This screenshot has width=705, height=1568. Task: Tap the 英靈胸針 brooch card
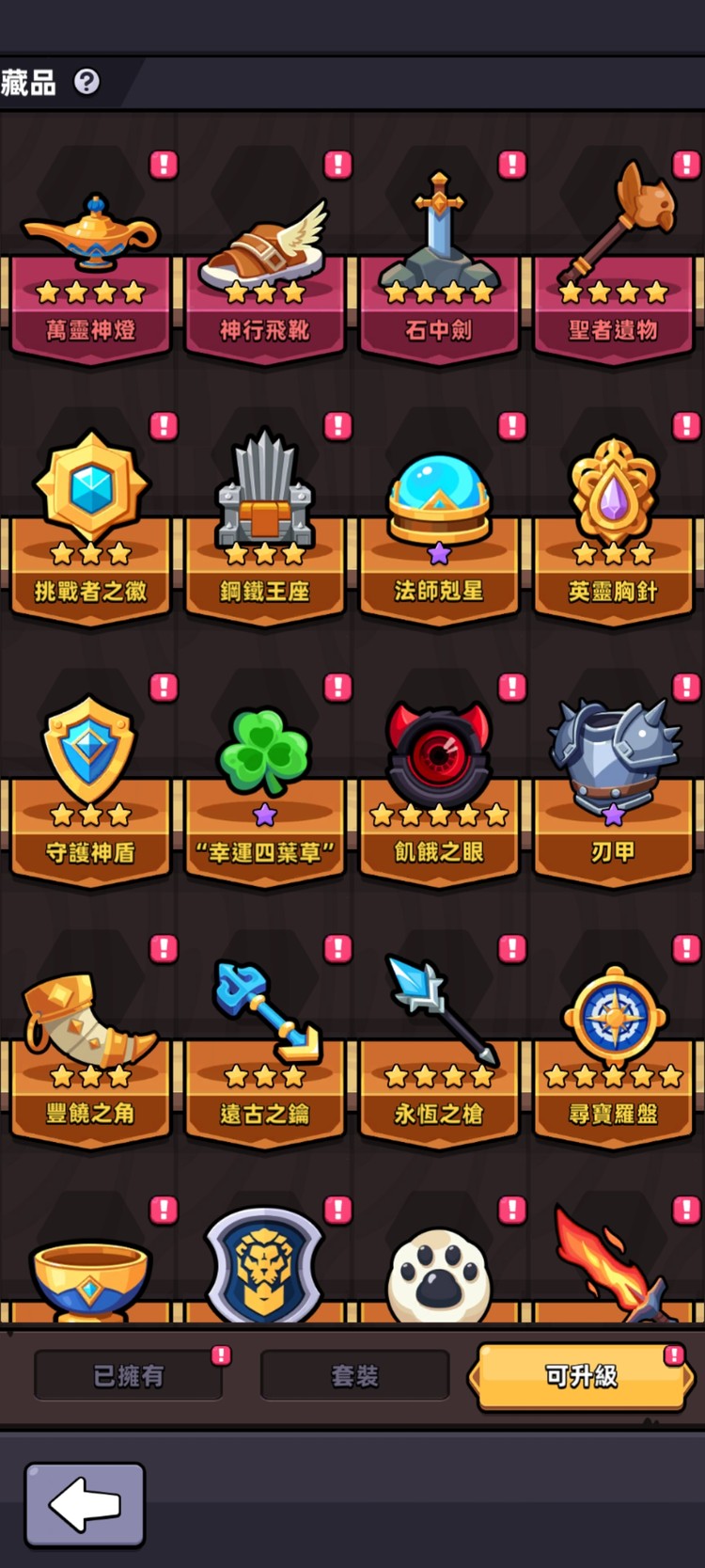pos(613,524)
